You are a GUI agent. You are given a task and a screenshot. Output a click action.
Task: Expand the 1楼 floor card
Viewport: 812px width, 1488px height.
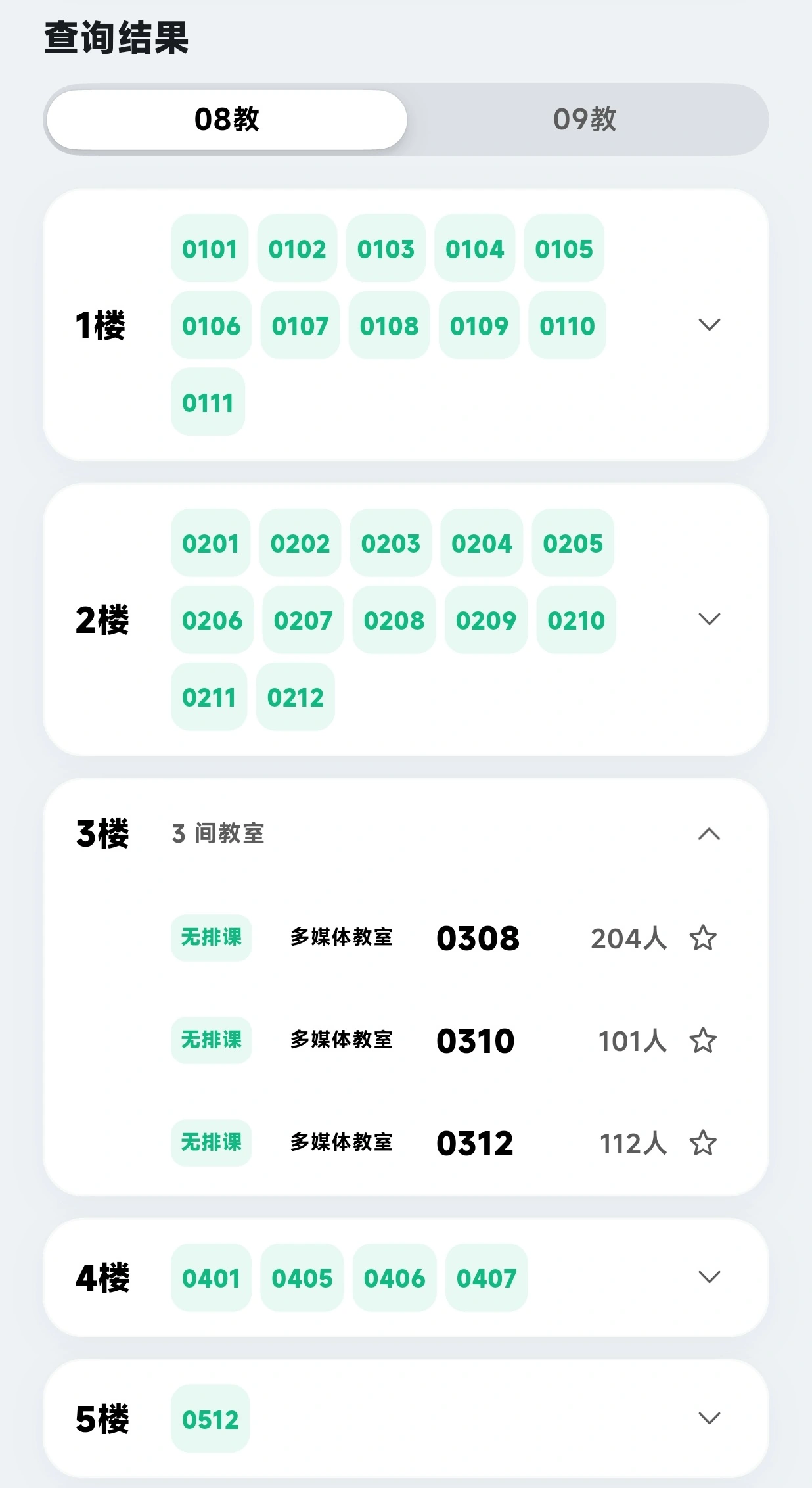point(709,325)
